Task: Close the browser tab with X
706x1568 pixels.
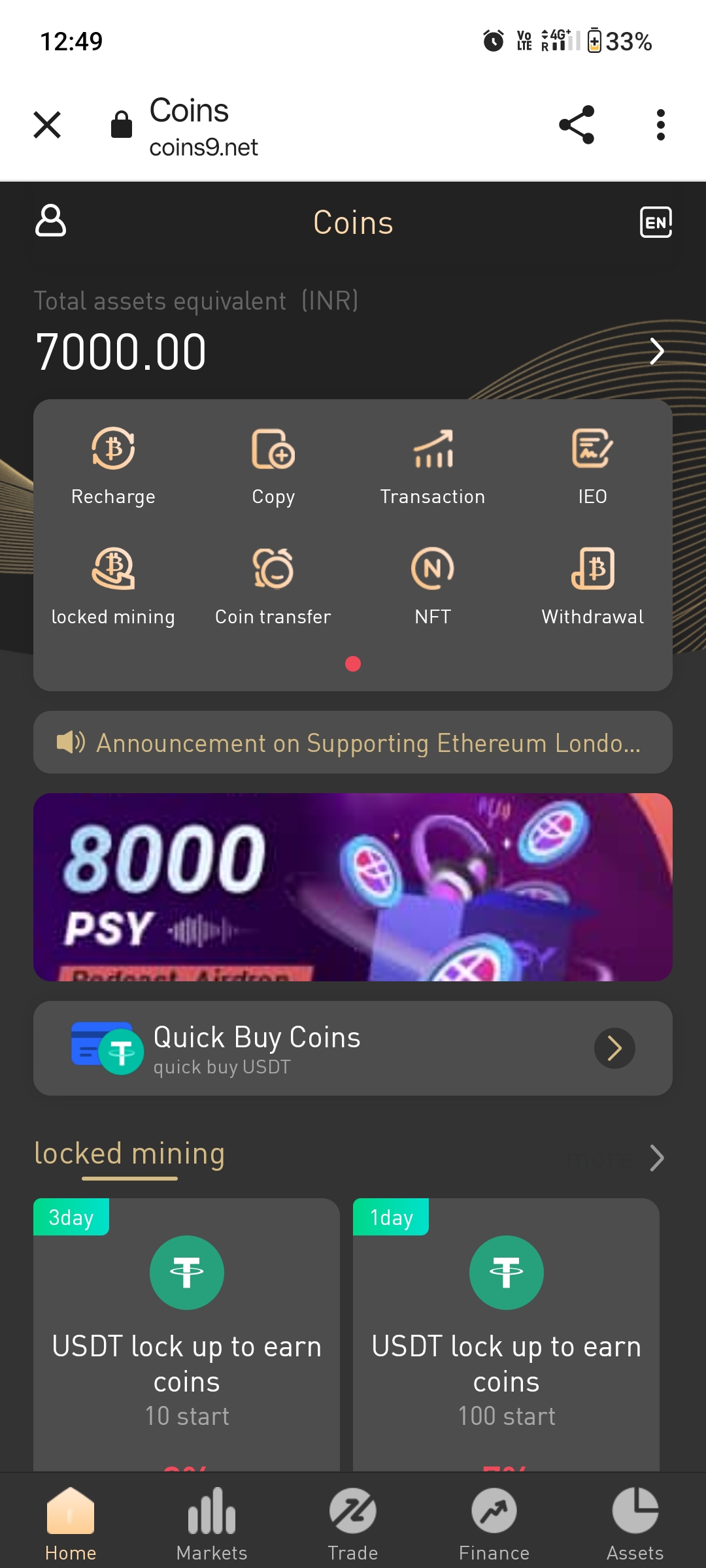Action: pyautogui.click(x=47, y=125)
